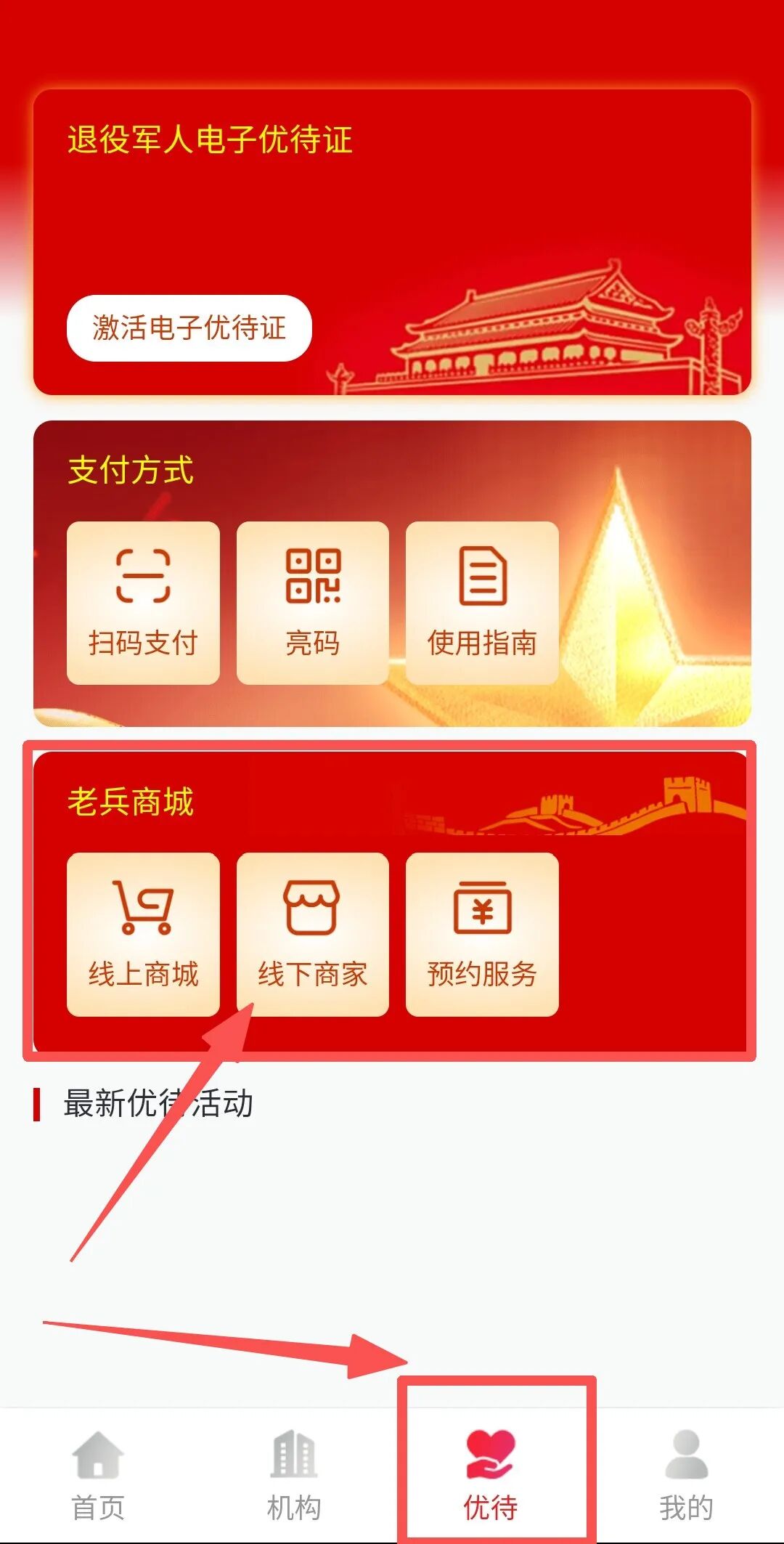The height and width of the screenshot is (1544, 784).
Task: Open 扫码支付 payment option
Action: coord(143,603)
